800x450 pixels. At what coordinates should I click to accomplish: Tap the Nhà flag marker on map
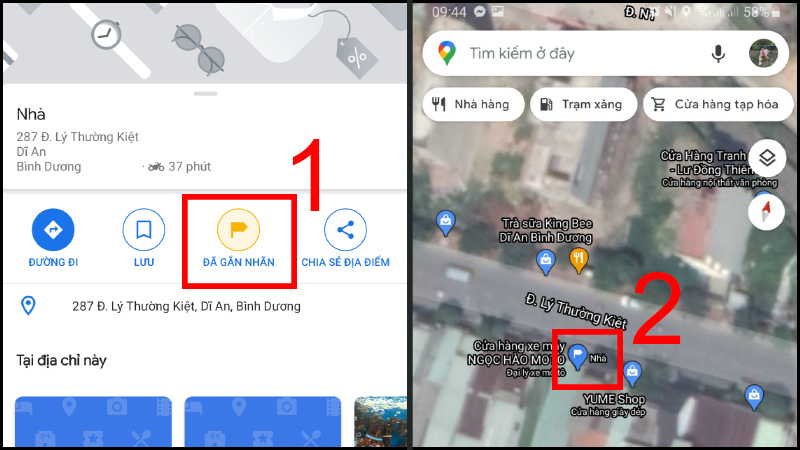point(577,355)
